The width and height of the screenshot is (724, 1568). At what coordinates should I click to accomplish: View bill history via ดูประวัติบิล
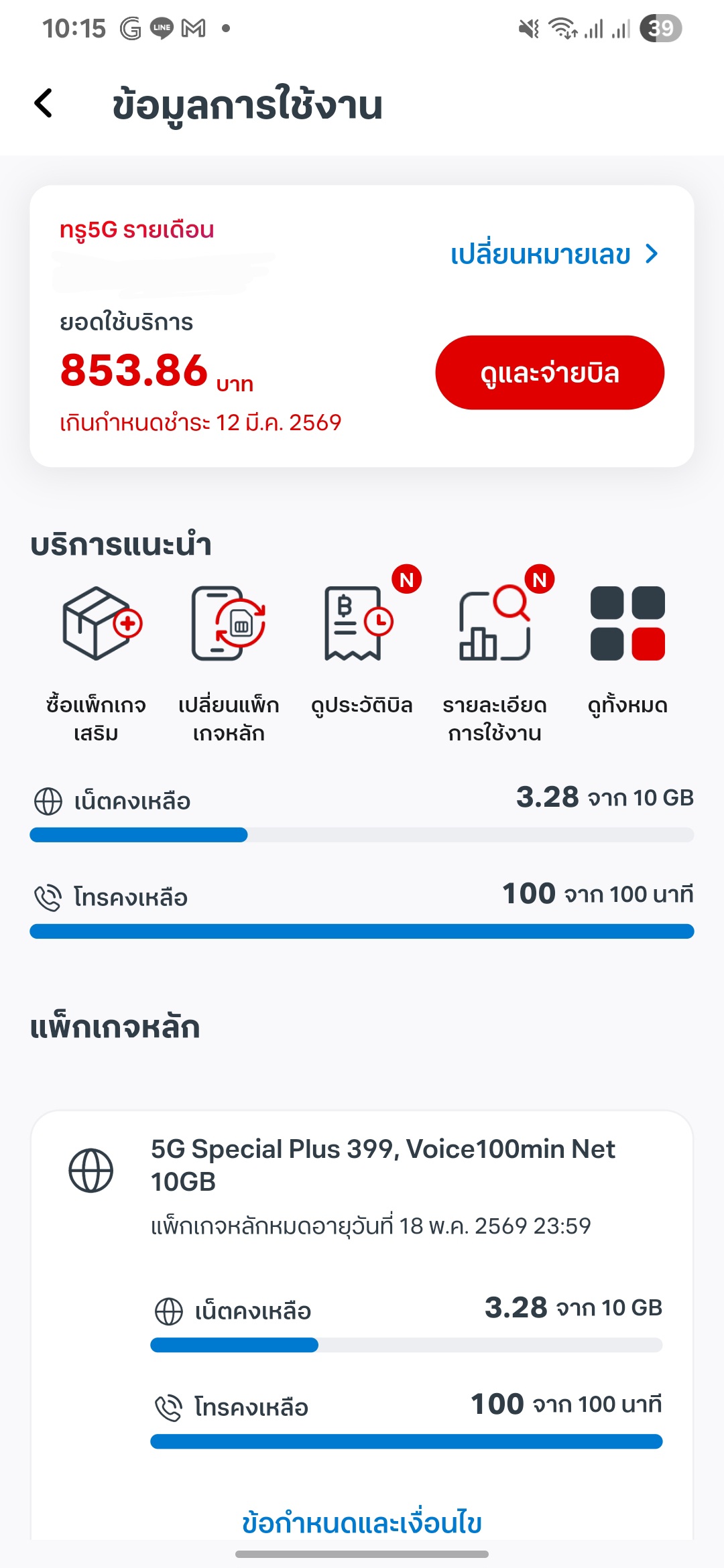361,650
